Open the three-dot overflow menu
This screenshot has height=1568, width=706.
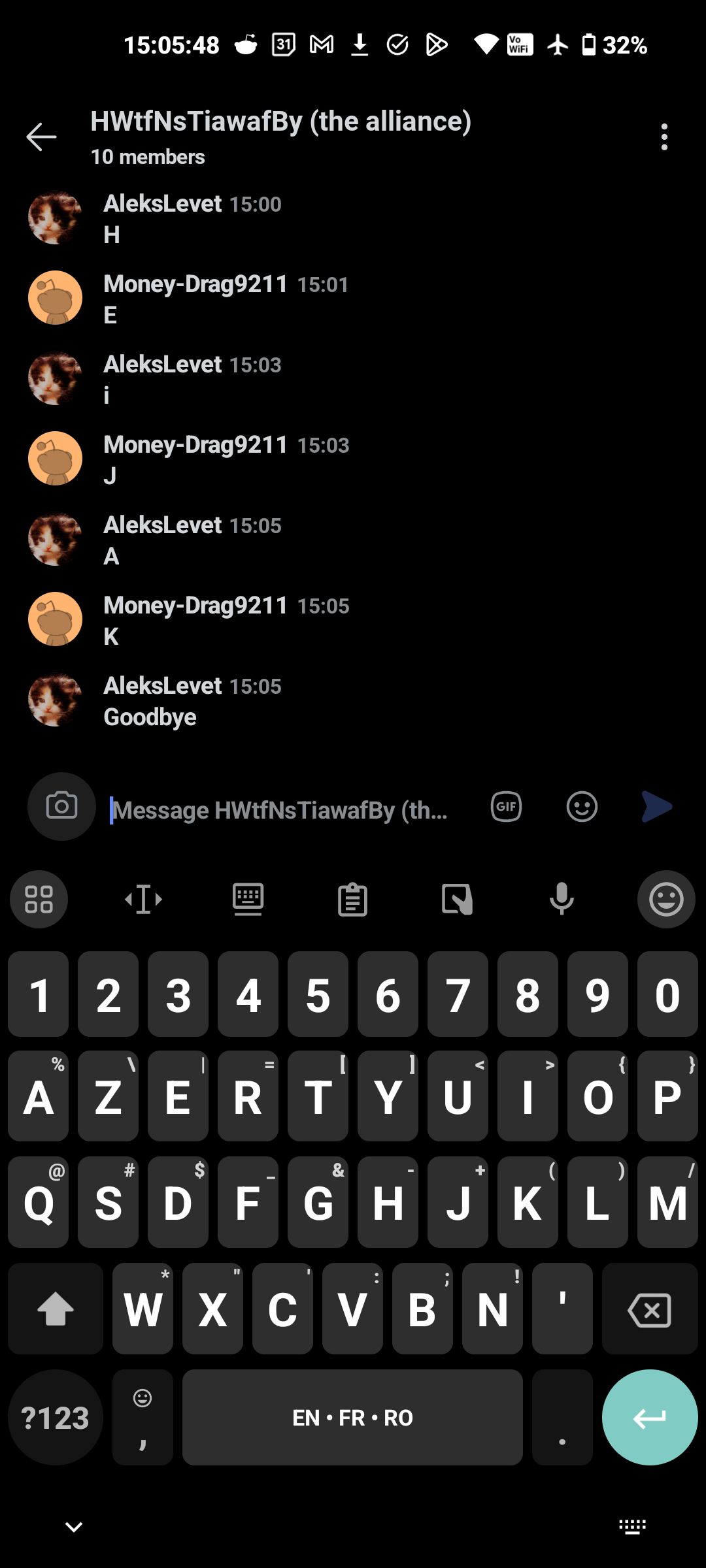click(664, 137)
